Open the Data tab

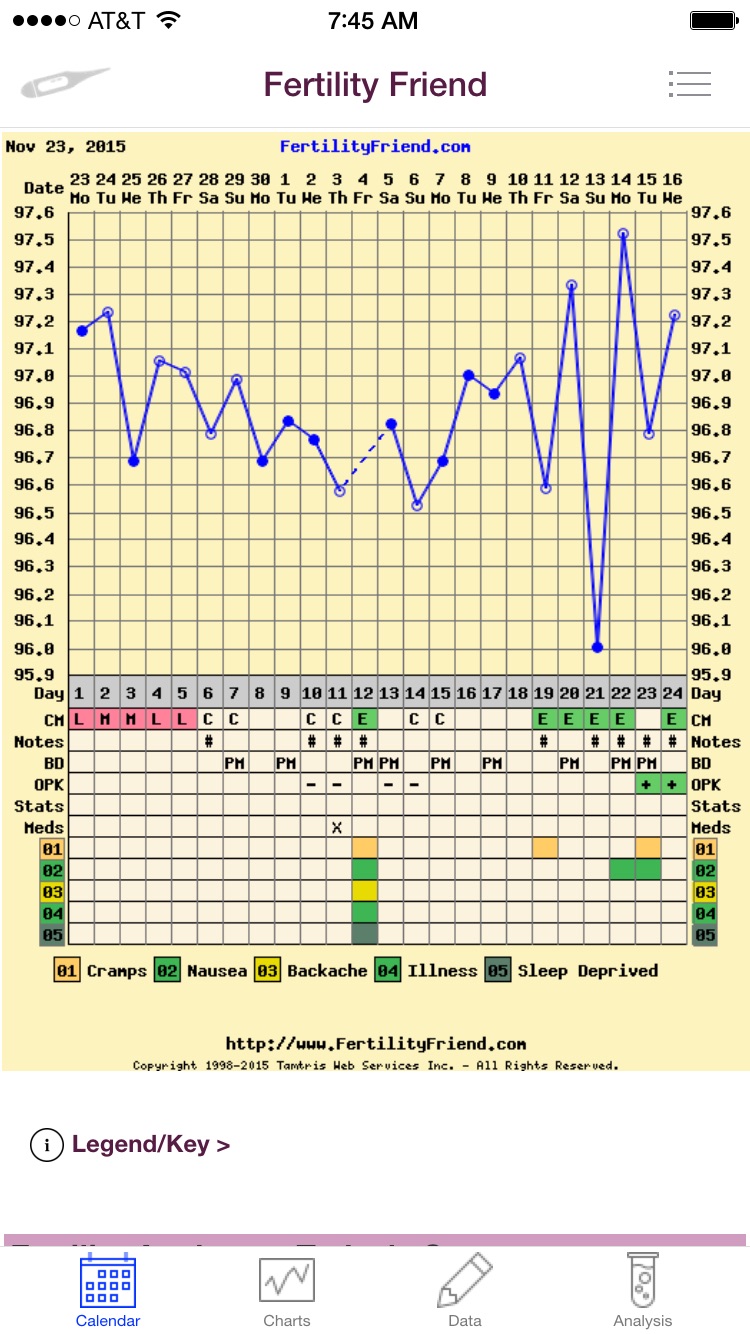(x=465, y=1292)
